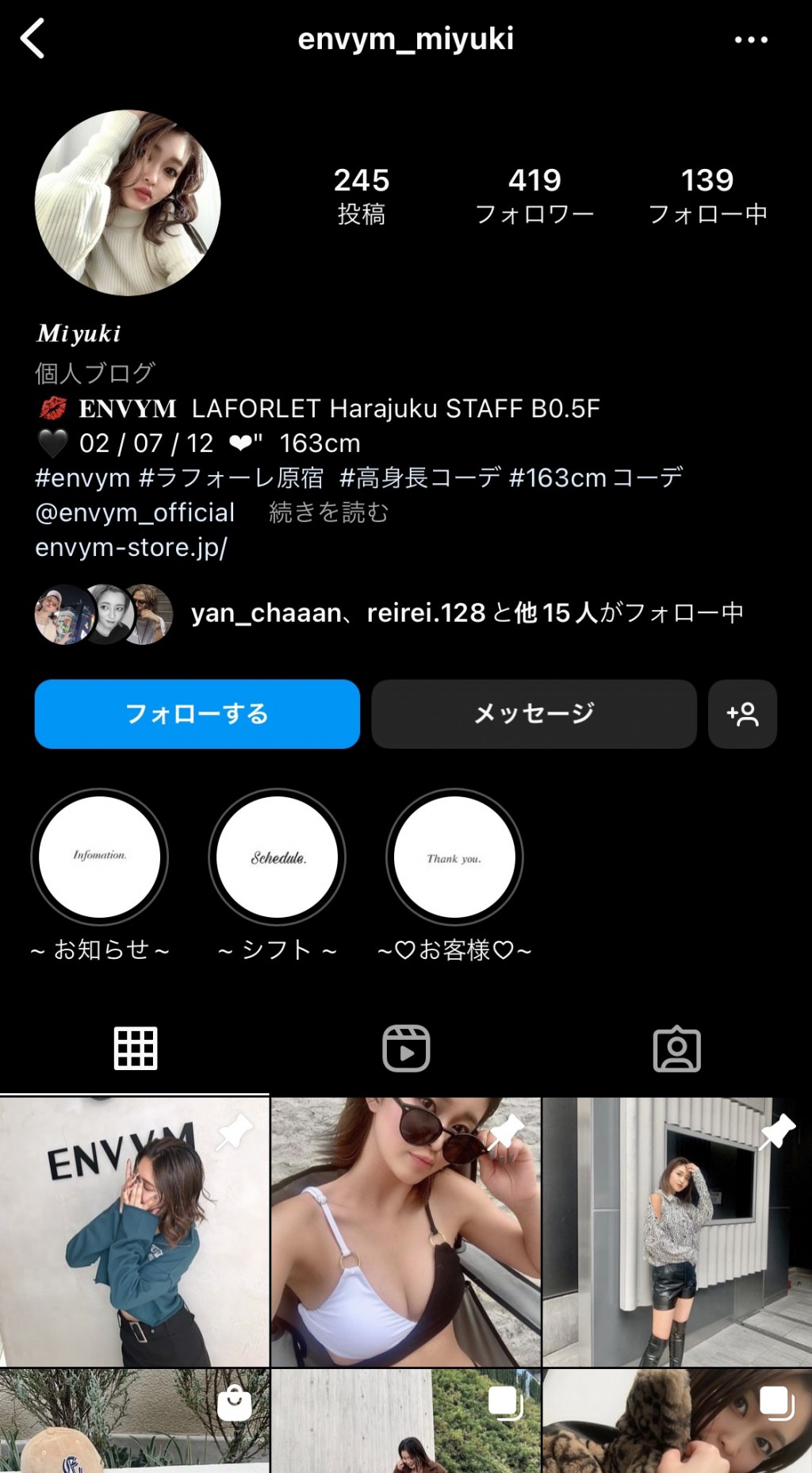812x1473 pixels.
Task: Open the メッセージ message button
Action: pyautogui.click(x=534, y=714)
